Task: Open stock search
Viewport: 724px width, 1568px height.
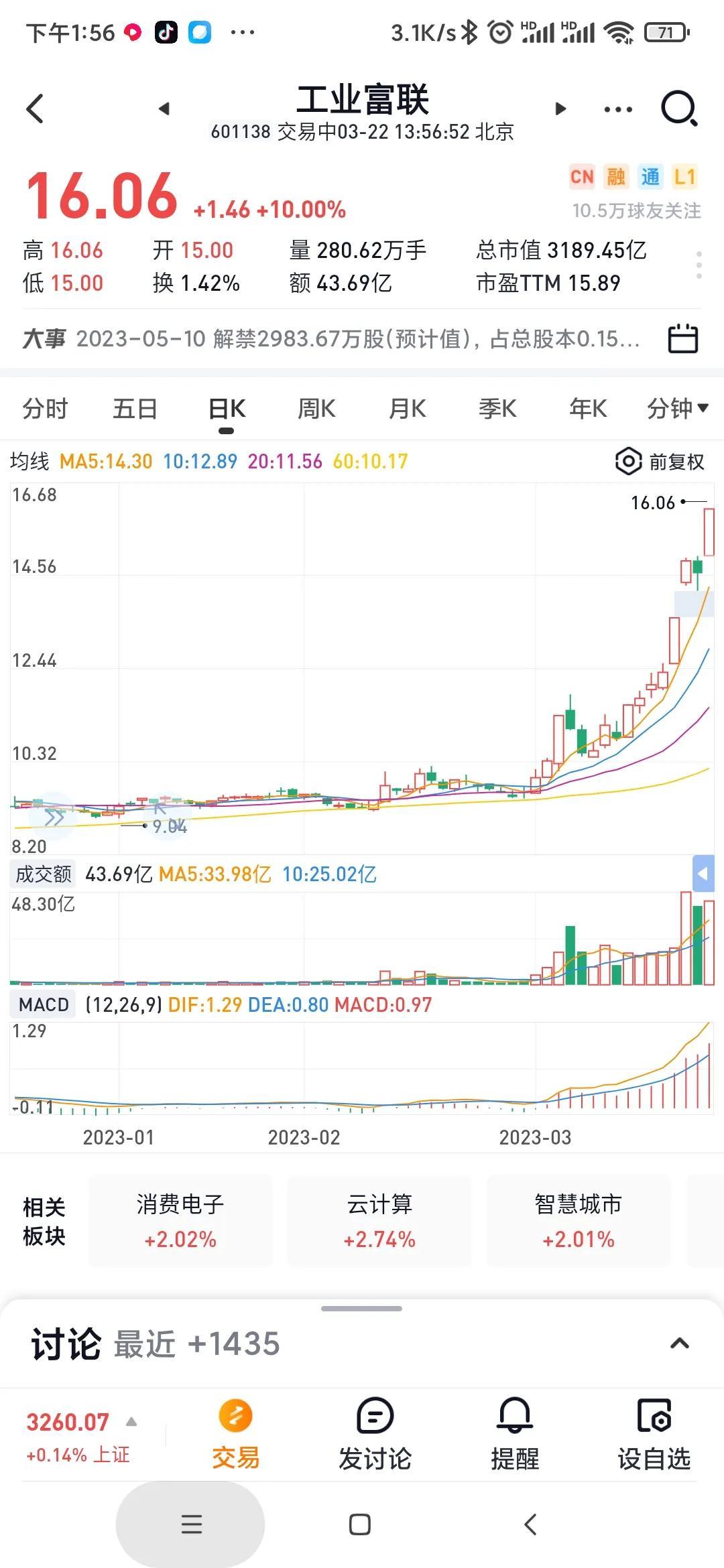Action: point(679,108)
